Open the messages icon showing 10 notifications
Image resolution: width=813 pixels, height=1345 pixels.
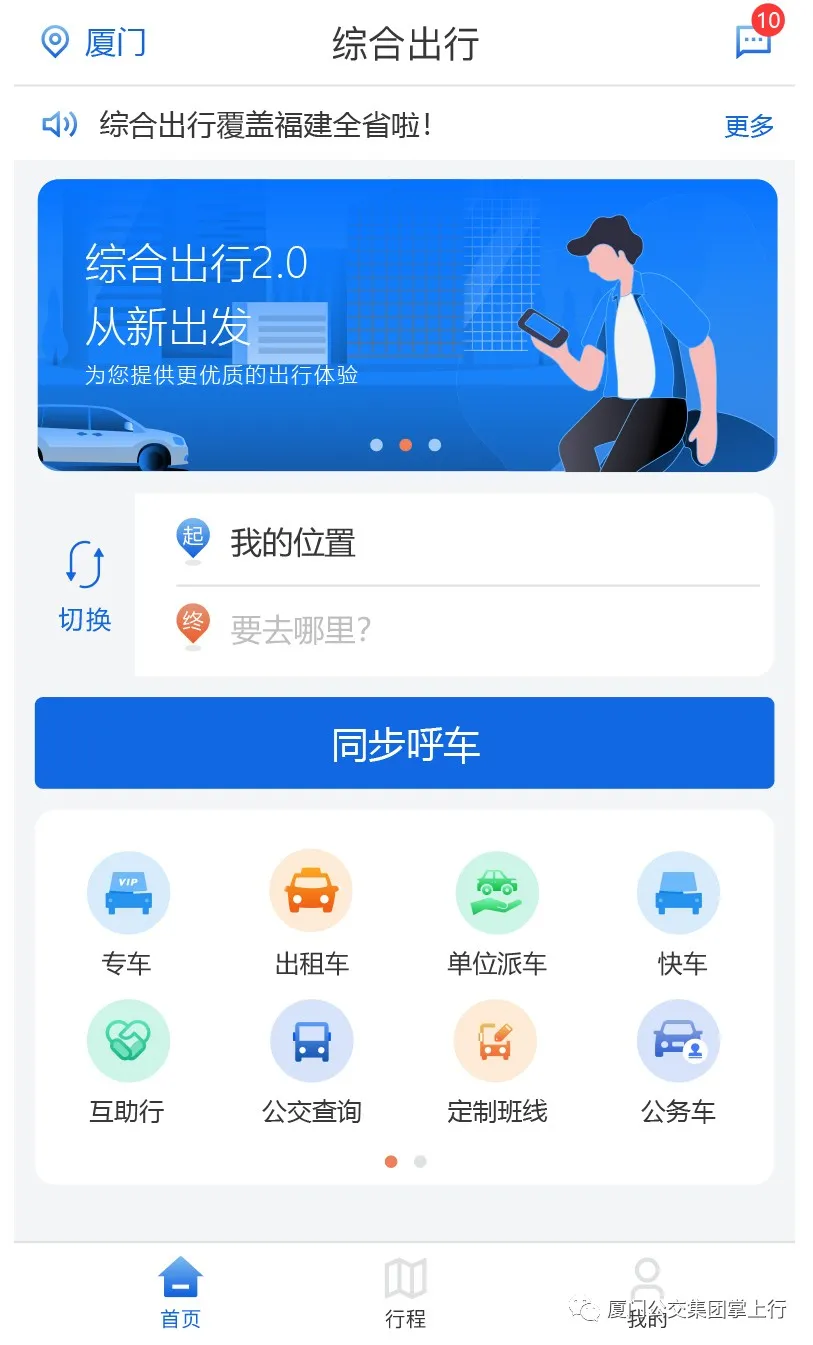point(750,44)
